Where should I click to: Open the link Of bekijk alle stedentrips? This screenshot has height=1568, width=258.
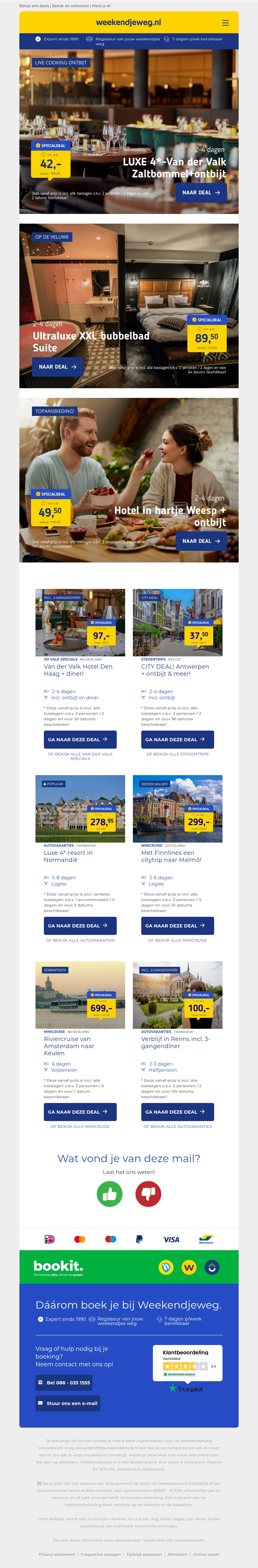point(177,754)
